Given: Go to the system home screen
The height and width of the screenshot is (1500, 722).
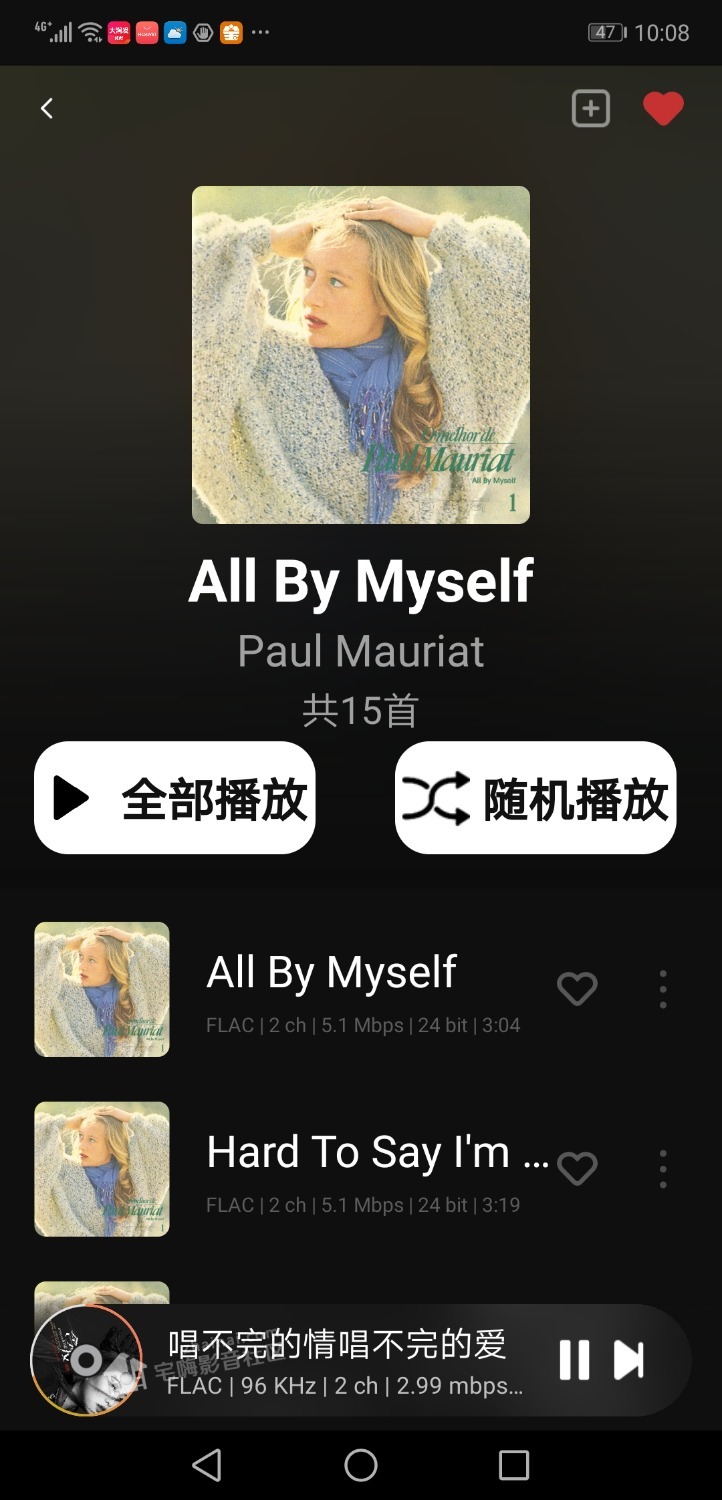Looking at the screenshot, I should [361, 1465].
